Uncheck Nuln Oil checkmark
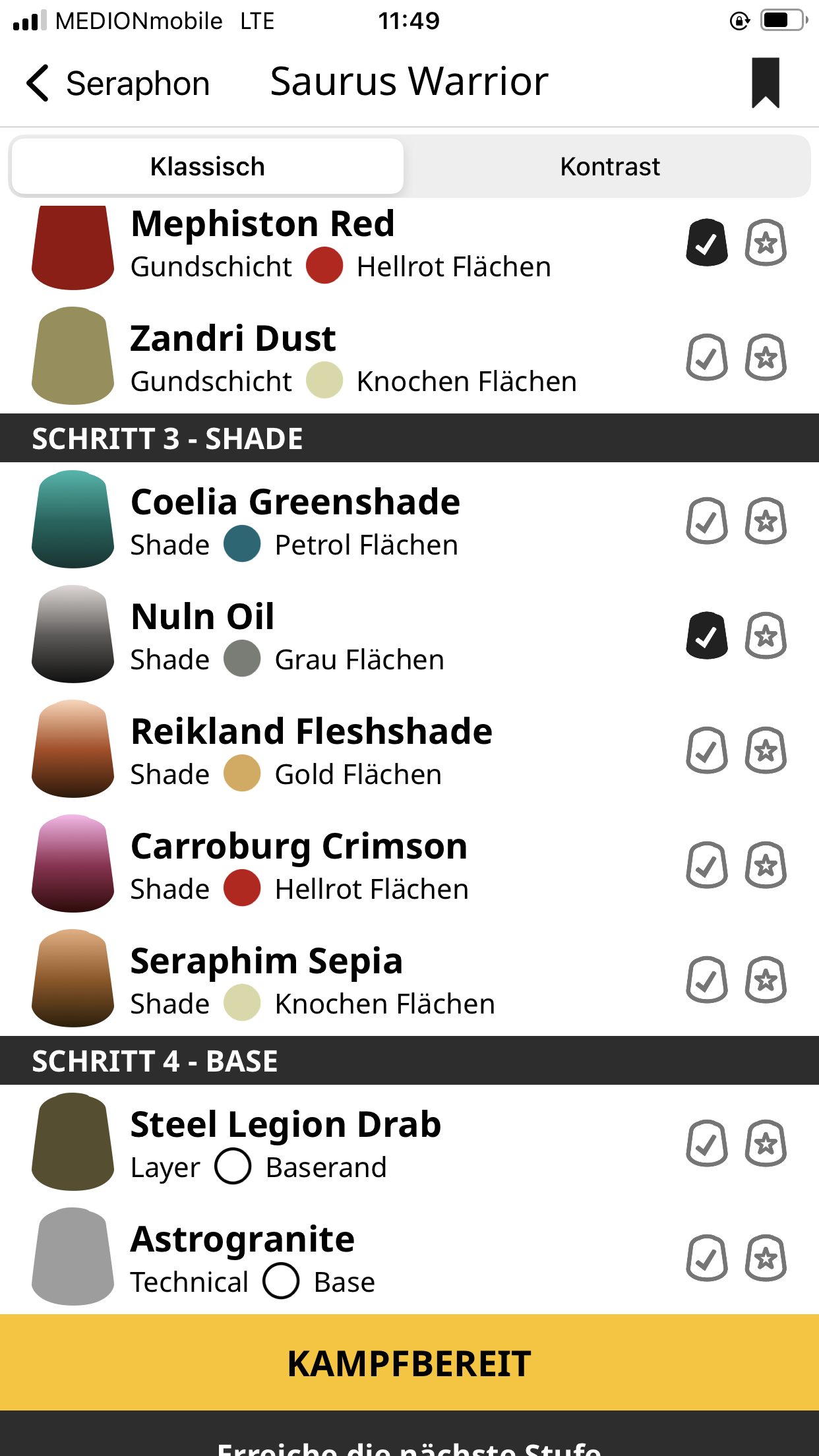 (x=706, y=636)
